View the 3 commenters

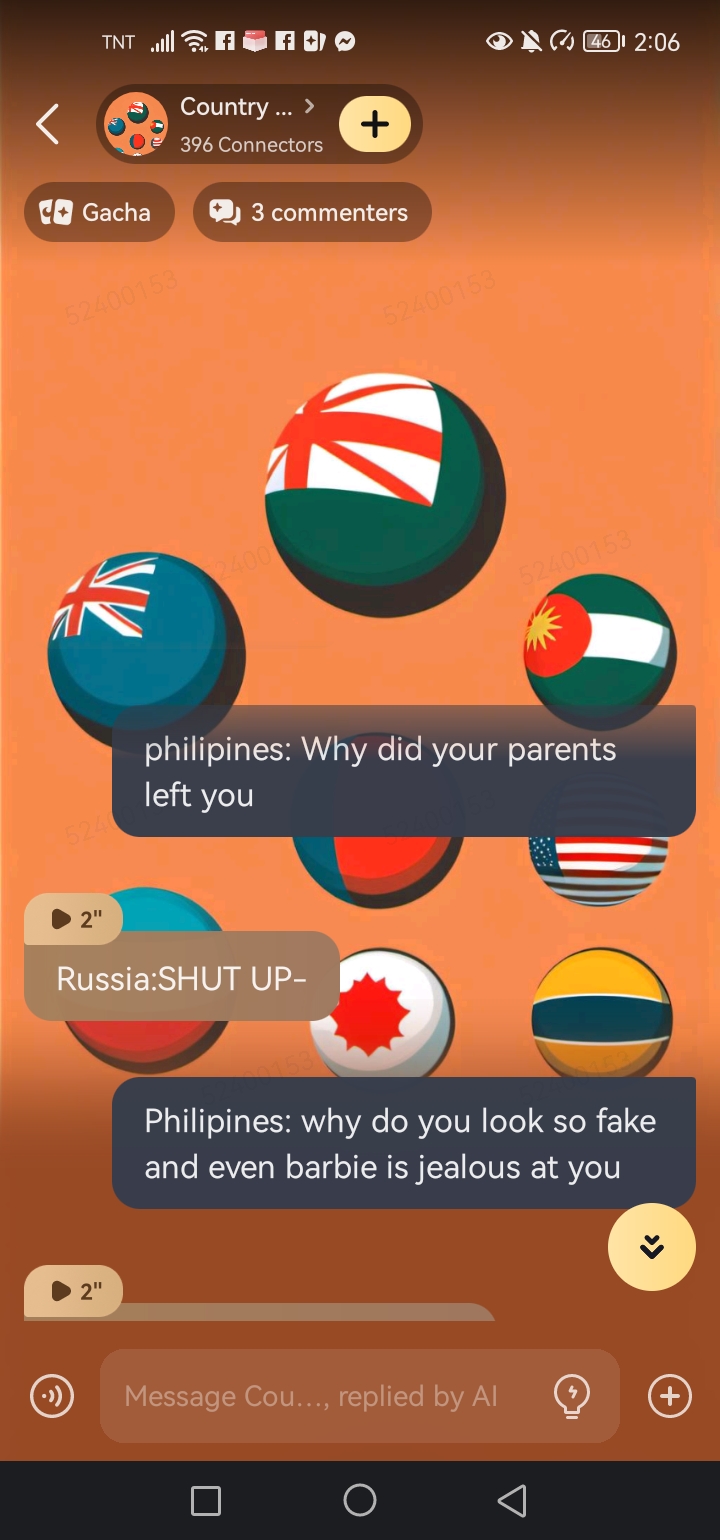click(x=312, y=212)
